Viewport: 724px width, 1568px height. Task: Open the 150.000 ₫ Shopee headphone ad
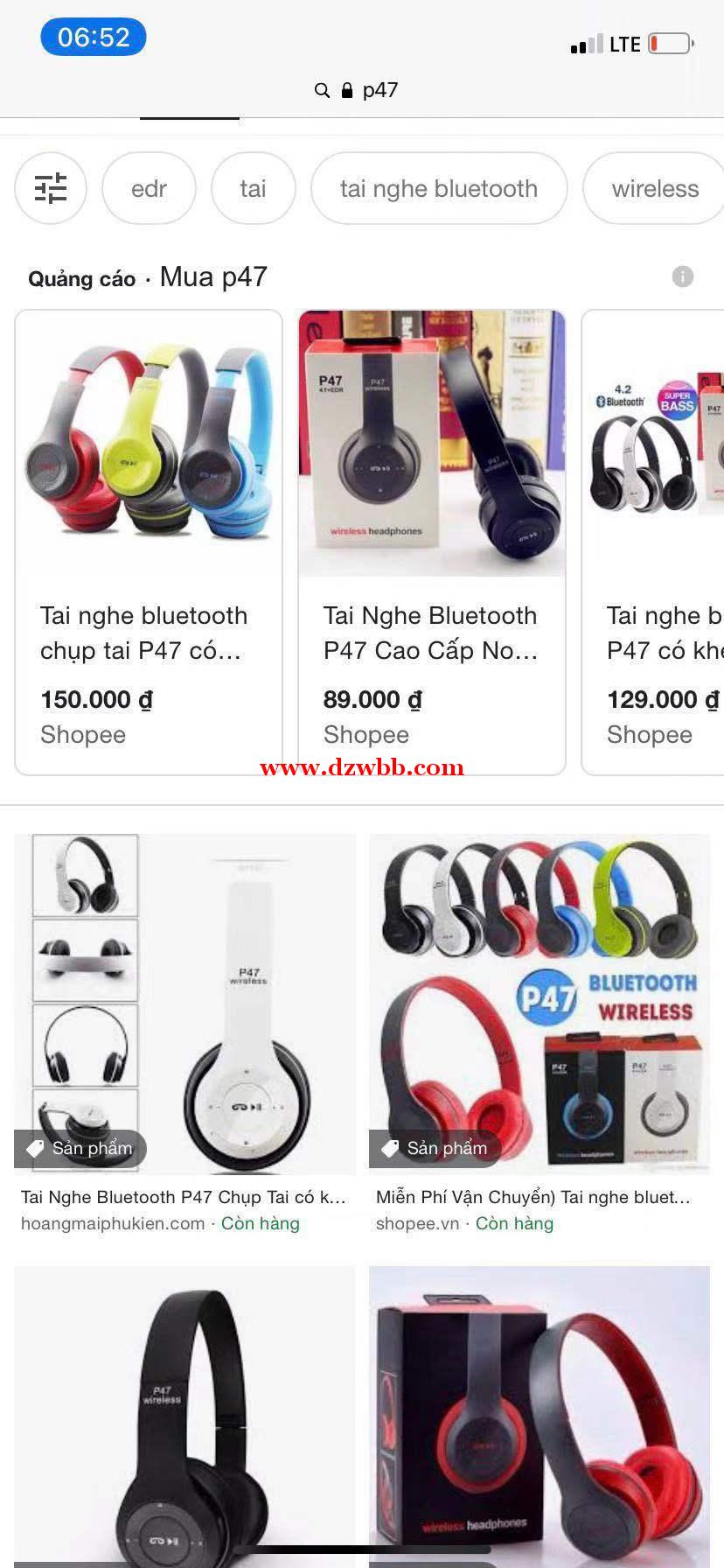(x=149, y=541)
